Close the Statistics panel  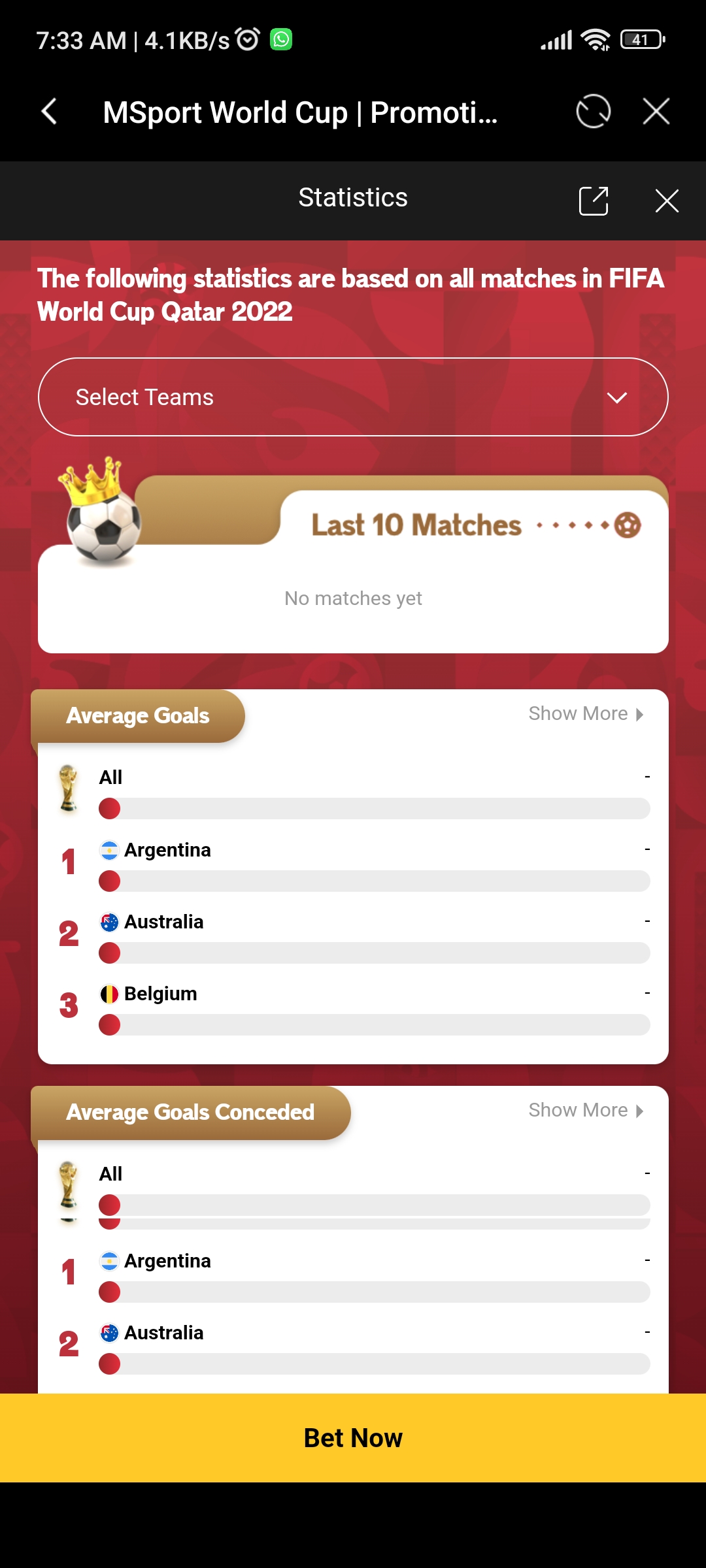coord(666,201)
